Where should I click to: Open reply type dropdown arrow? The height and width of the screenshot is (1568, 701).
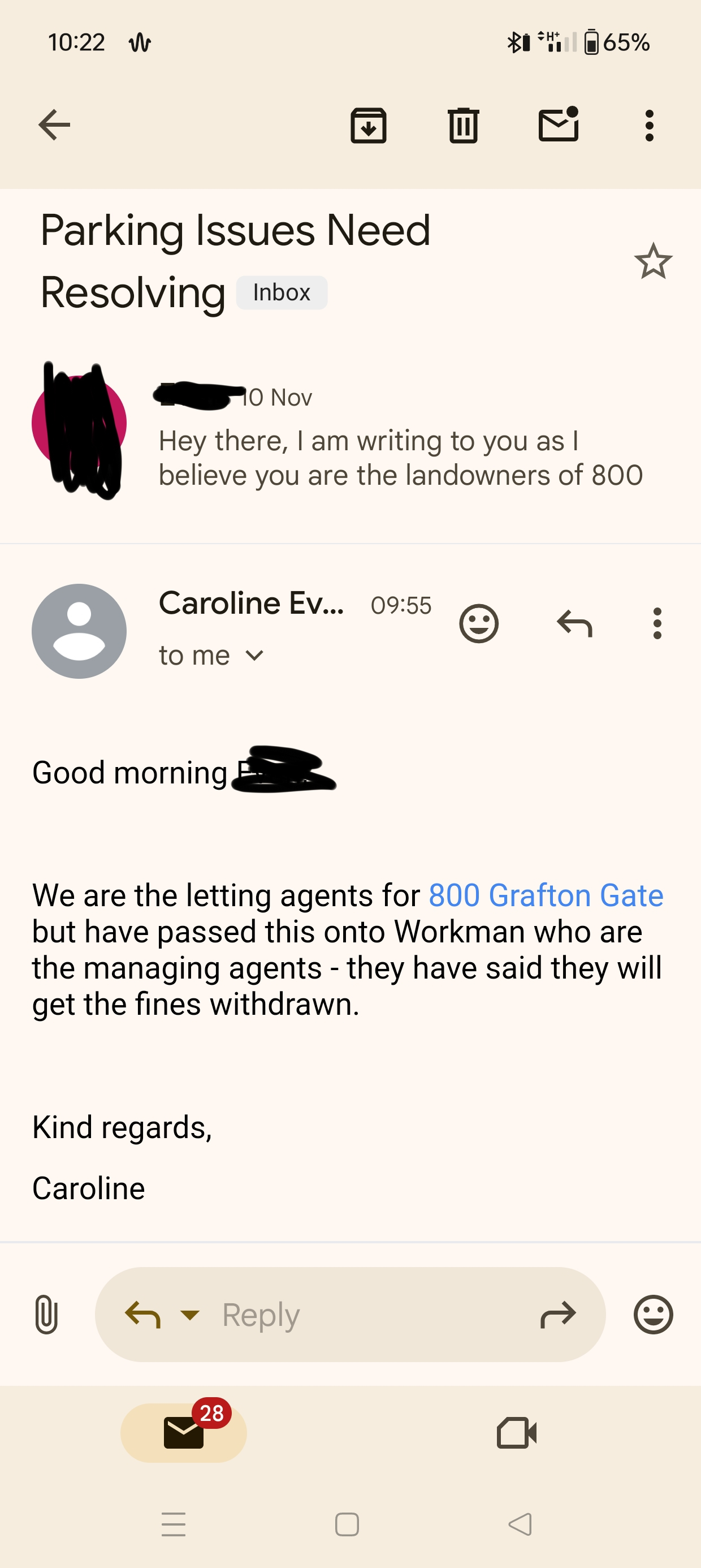pyautogui.click(x=190, y=1315)
